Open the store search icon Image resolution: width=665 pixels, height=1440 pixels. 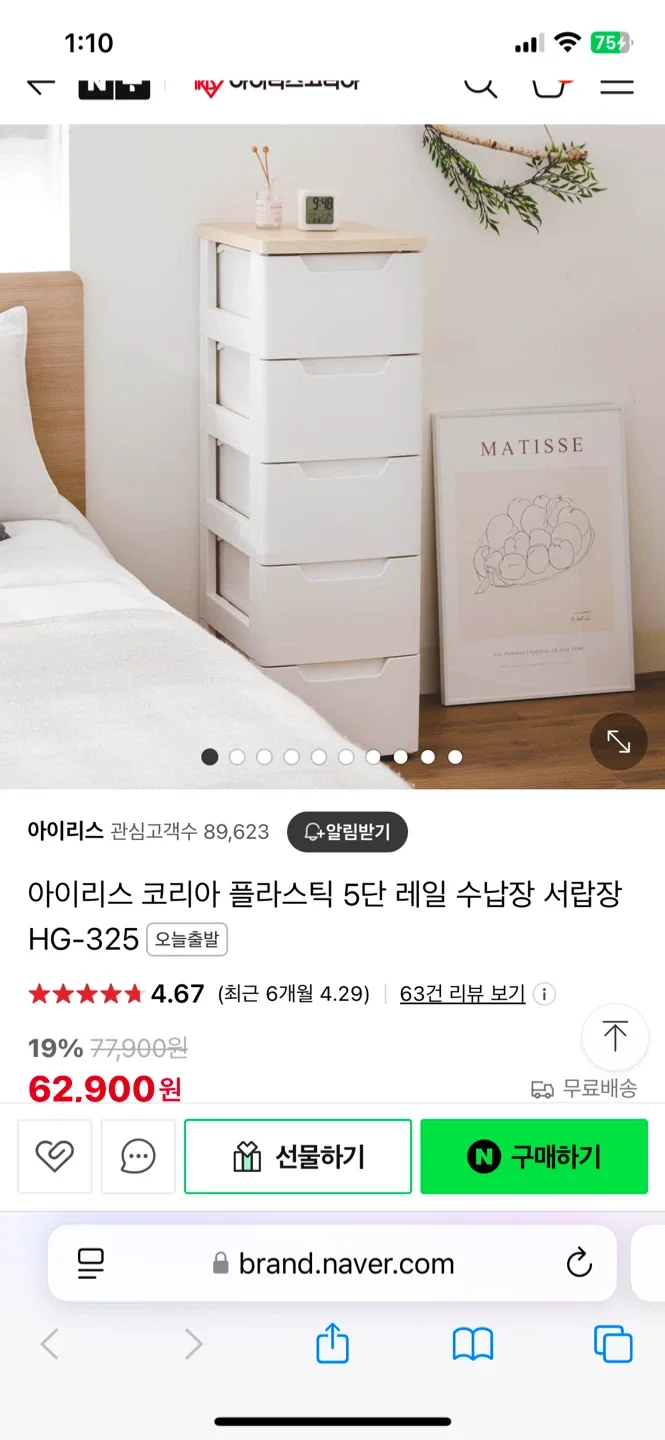[x=480, y=84]
